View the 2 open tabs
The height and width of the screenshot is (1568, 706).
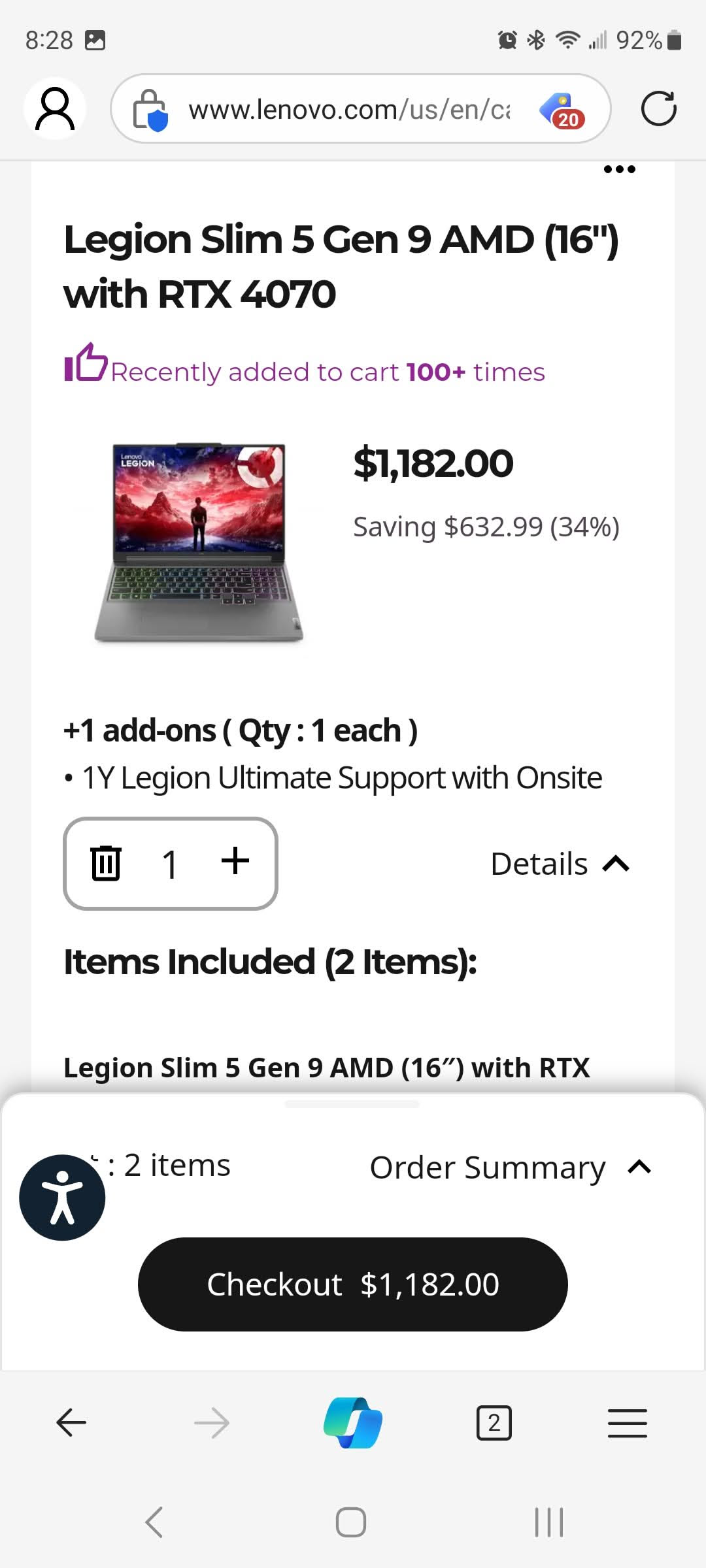tap(494, 1422)
